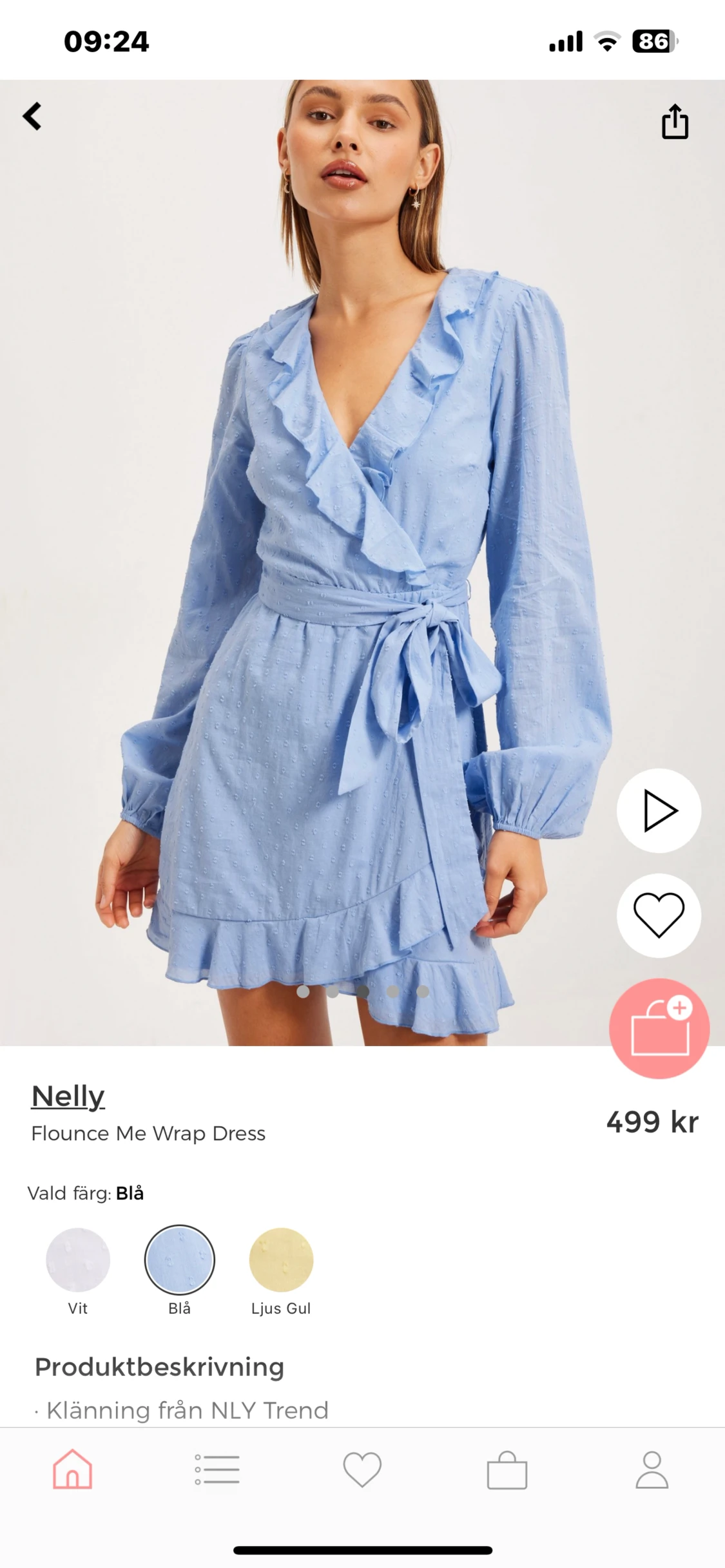Play the product video
This screenshot has height=1568, width=725.
pos(659,810)
